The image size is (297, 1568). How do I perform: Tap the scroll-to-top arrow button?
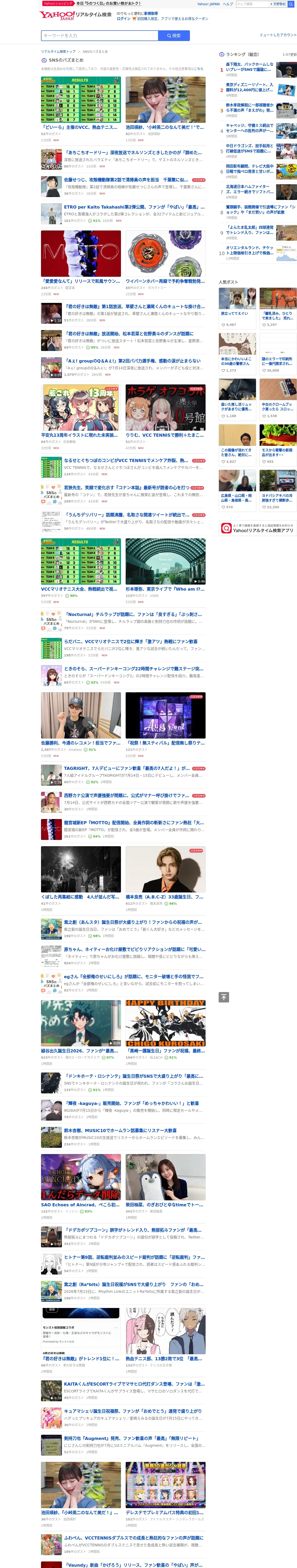(224, 997)
